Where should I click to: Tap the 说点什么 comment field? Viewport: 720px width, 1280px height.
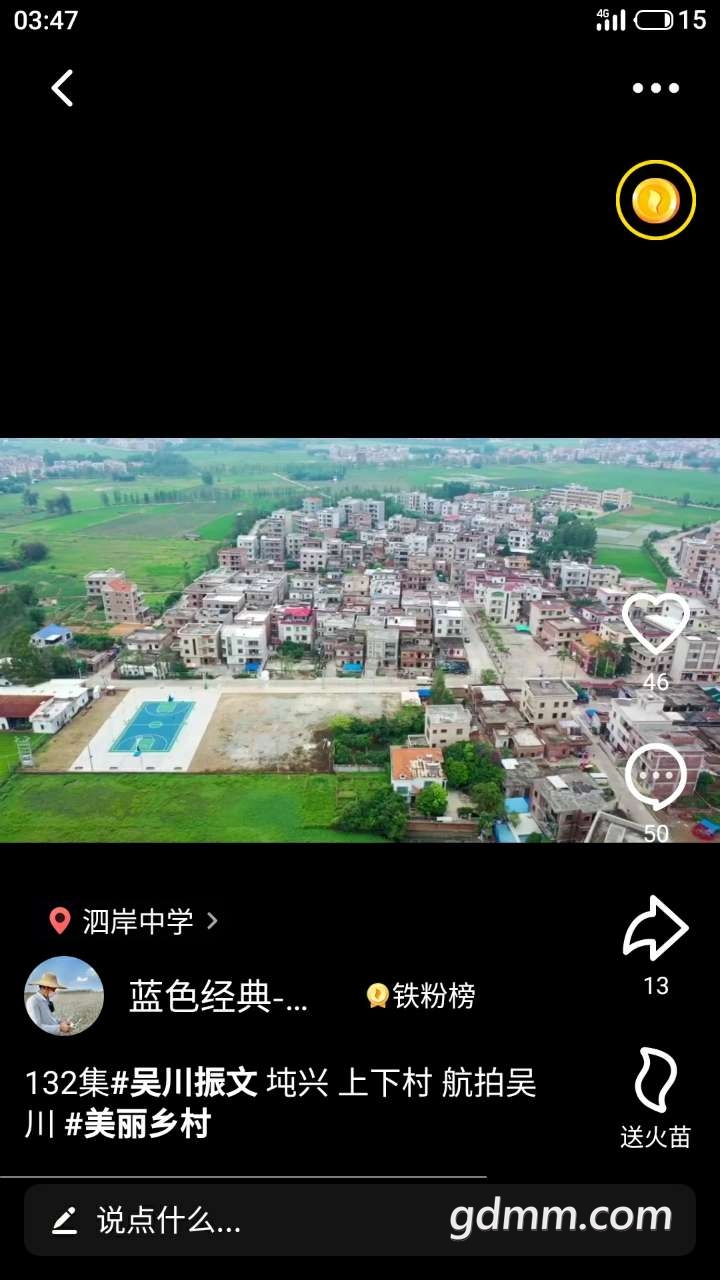[168, 1220]
